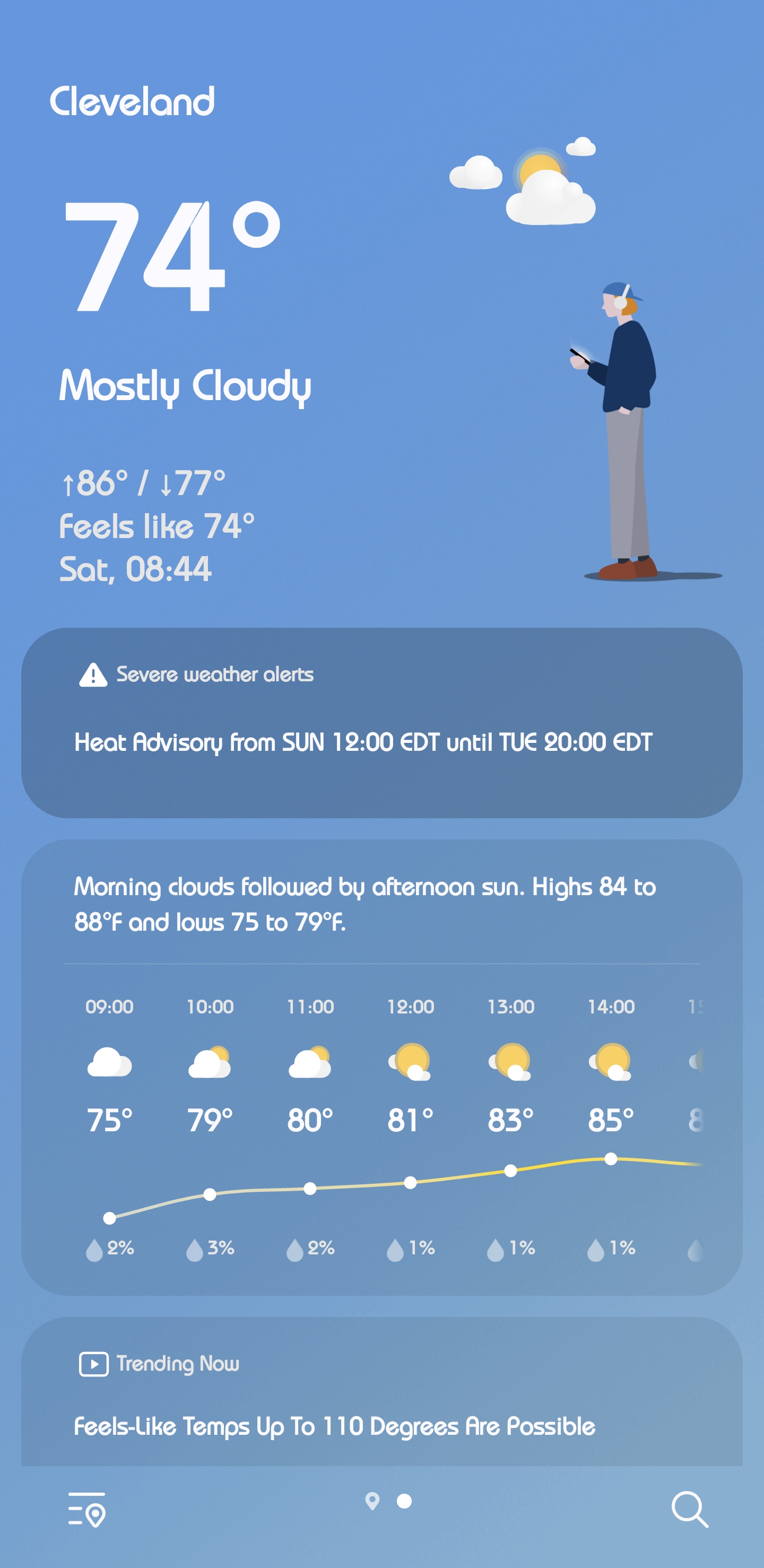Viewport: 764px width, 1568px height.
Task: Select the current location pin page indicator
Action: (372, 1501)
